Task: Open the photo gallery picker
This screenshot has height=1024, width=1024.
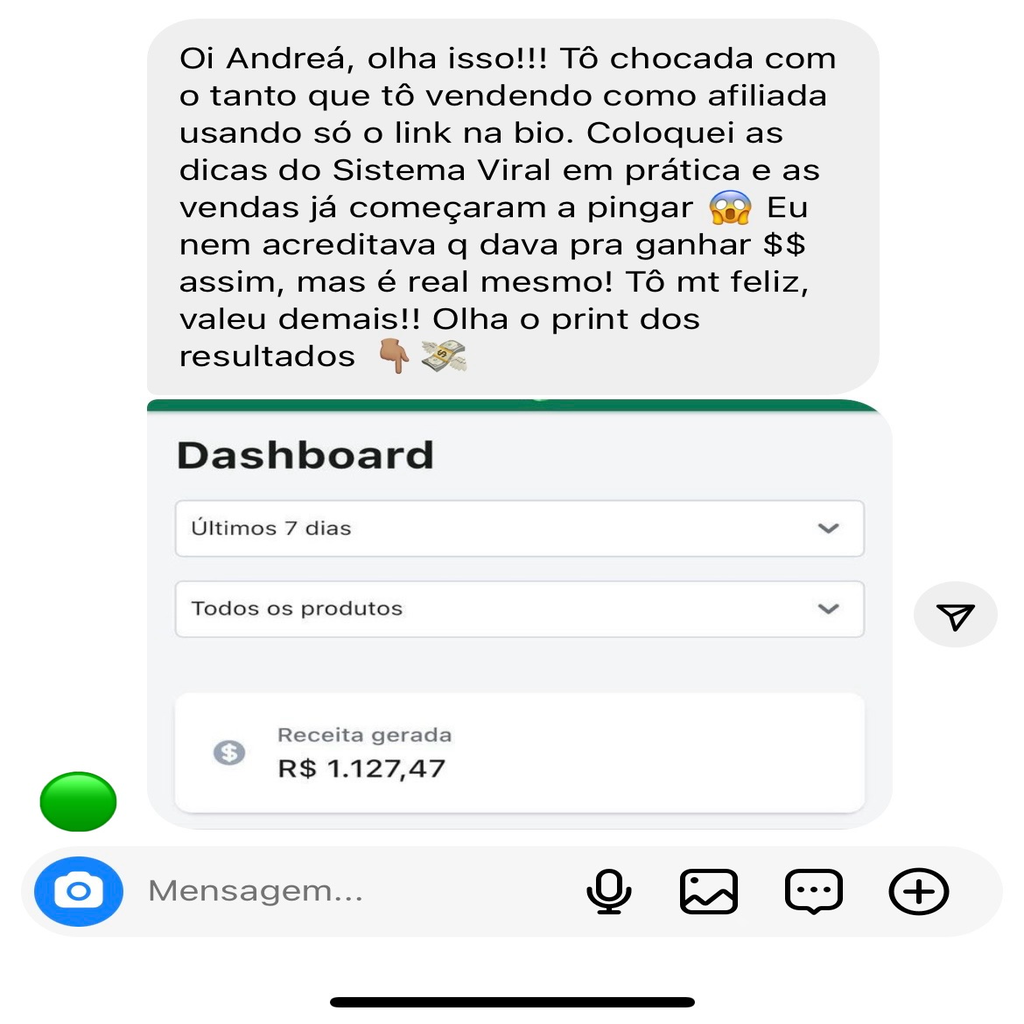Action: 708,891
